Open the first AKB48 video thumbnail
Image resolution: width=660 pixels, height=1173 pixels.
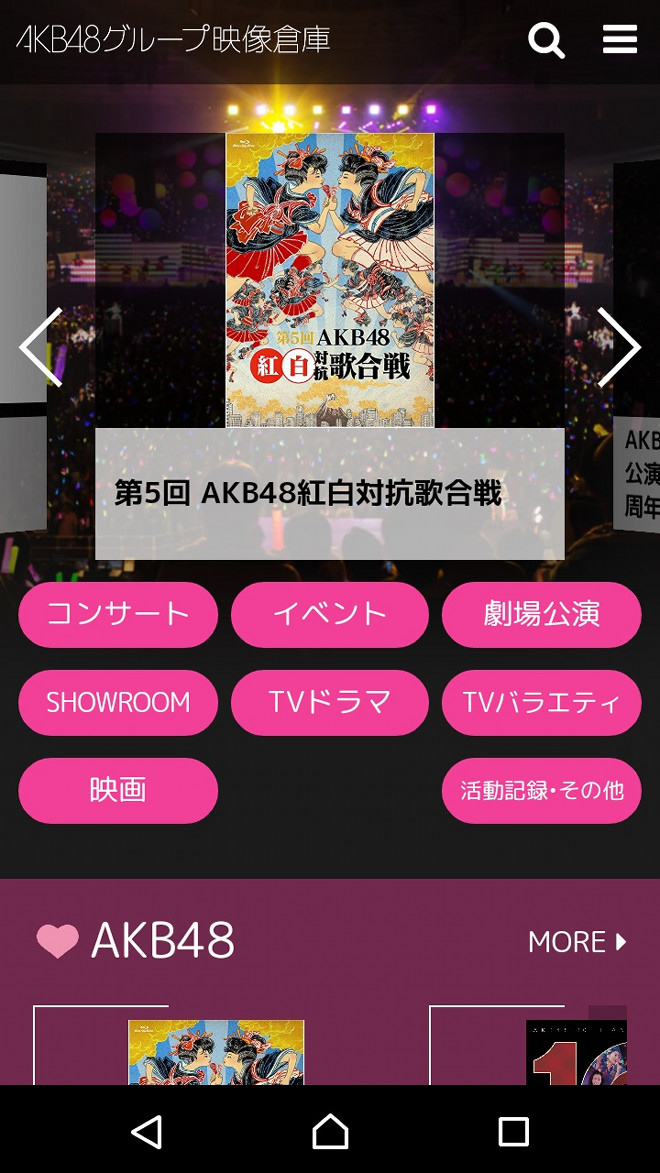tap(215, 1050)
